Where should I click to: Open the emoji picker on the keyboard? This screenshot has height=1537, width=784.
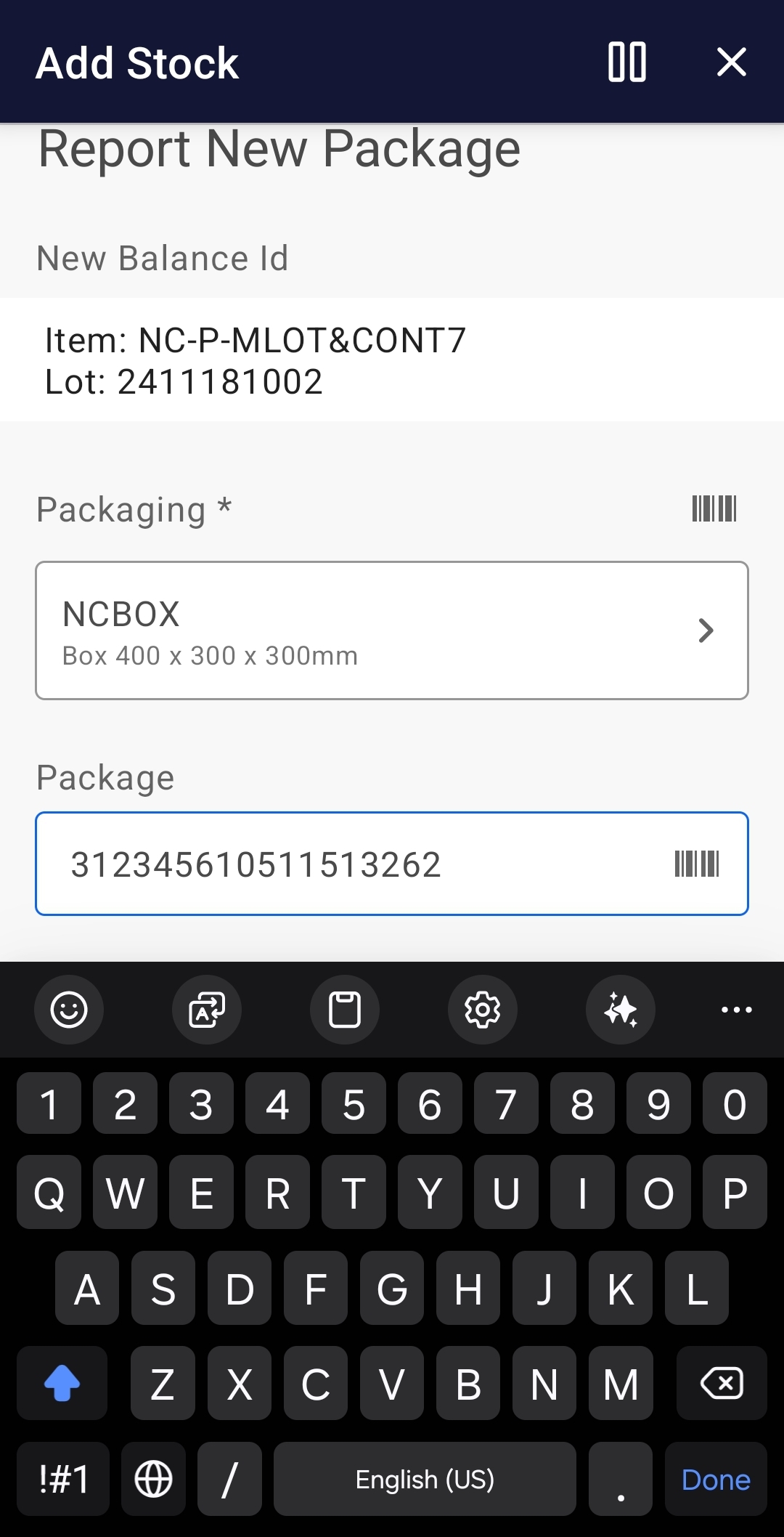pos(68,1009)
